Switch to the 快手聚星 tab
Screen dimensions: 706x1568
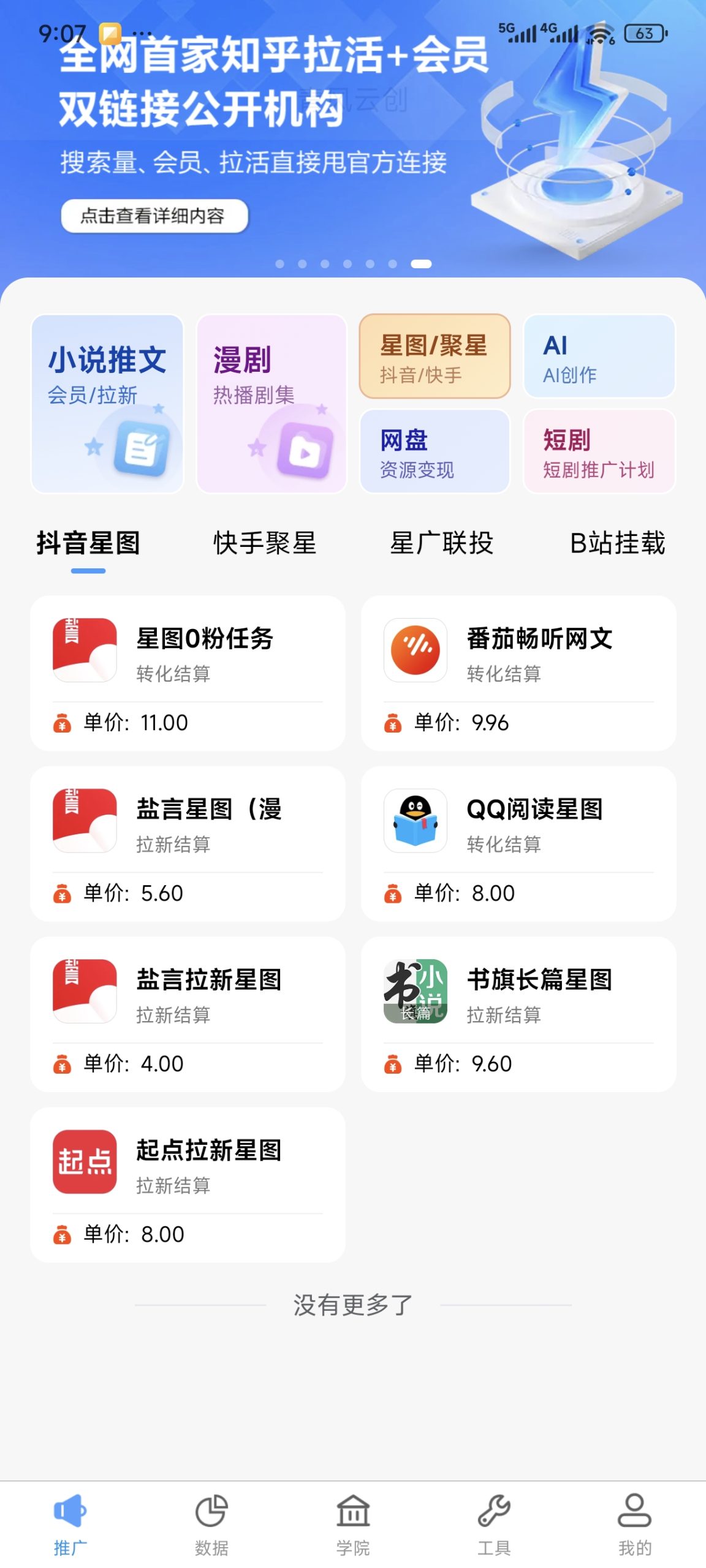coord(265,543)
